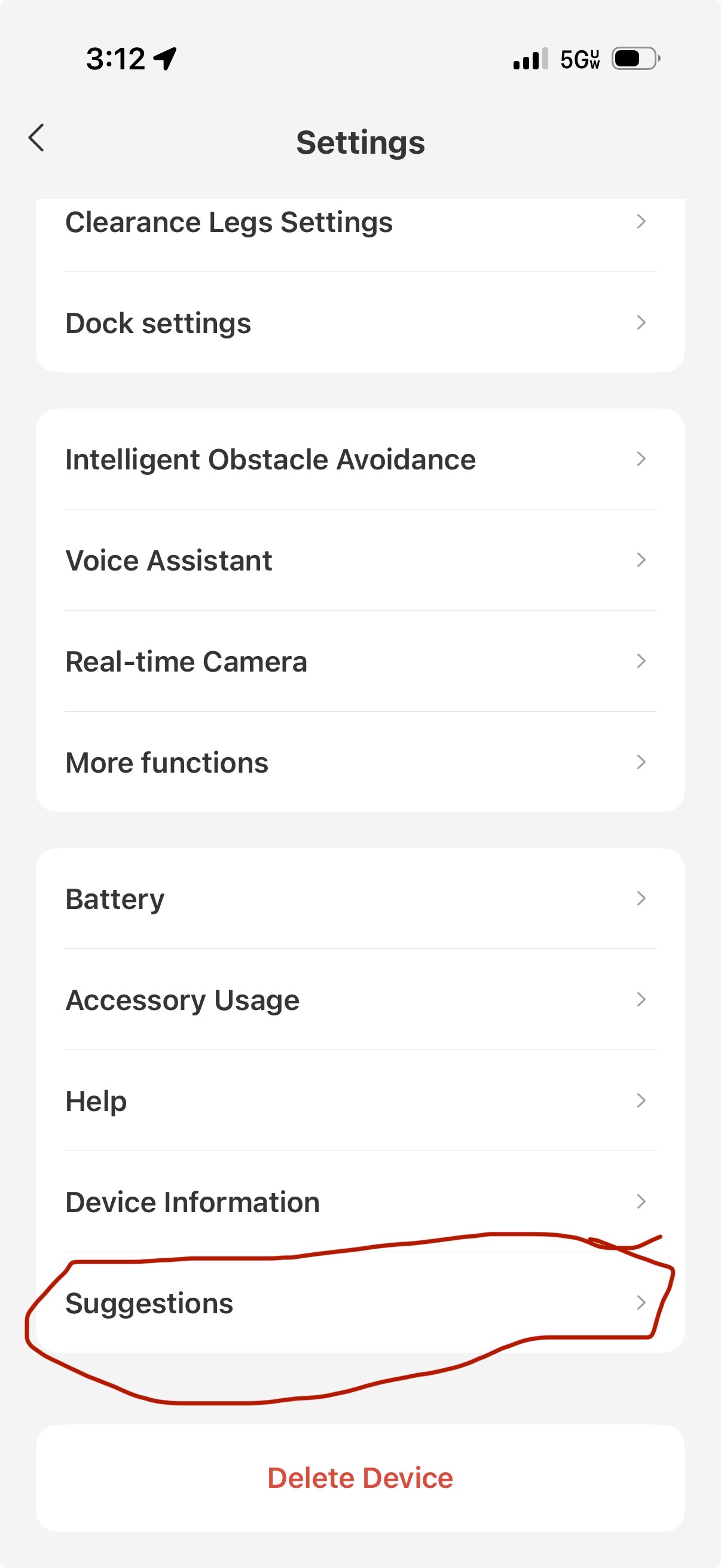Open Intelligent Obstacle Avoidance
Viewport: 721px width, 1568px height.
359,459
